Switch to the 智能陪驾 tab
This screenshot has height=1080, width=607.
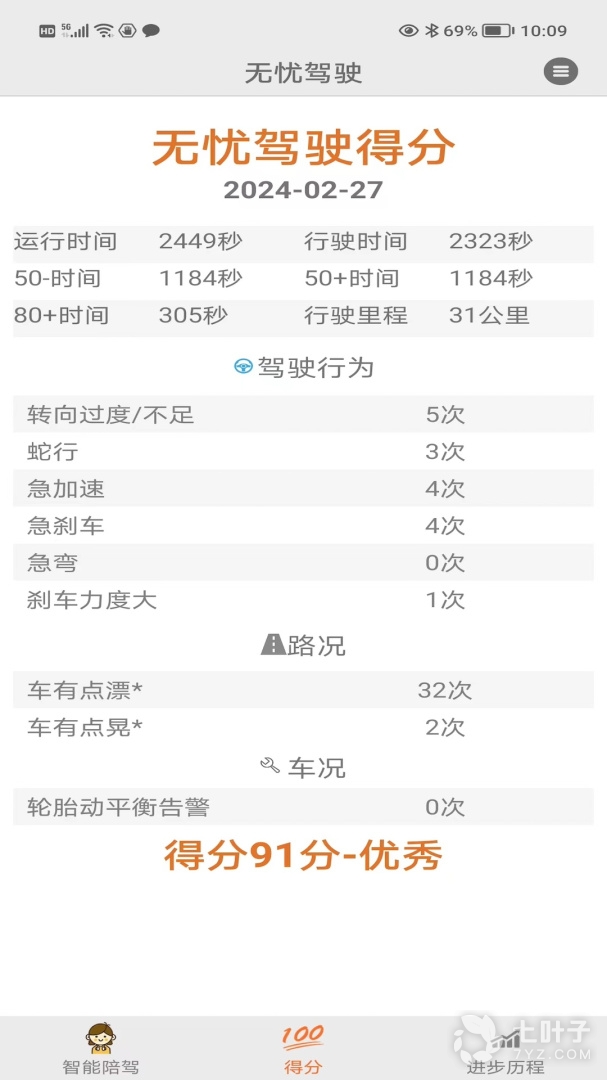coord(101,1048)
